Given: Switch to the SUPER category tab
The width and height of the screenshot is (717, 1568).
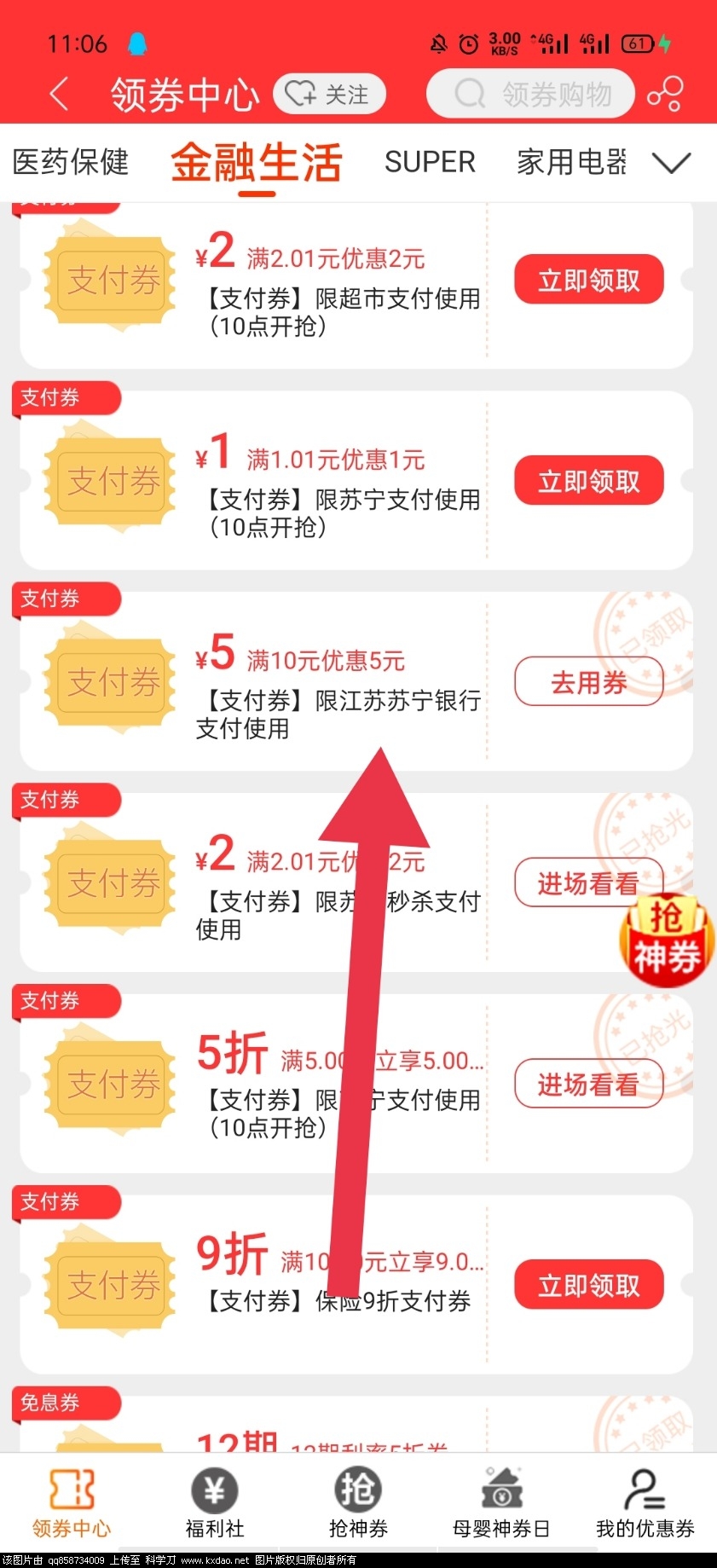Looking at the screenshot, I should click(x=430, y=161).
